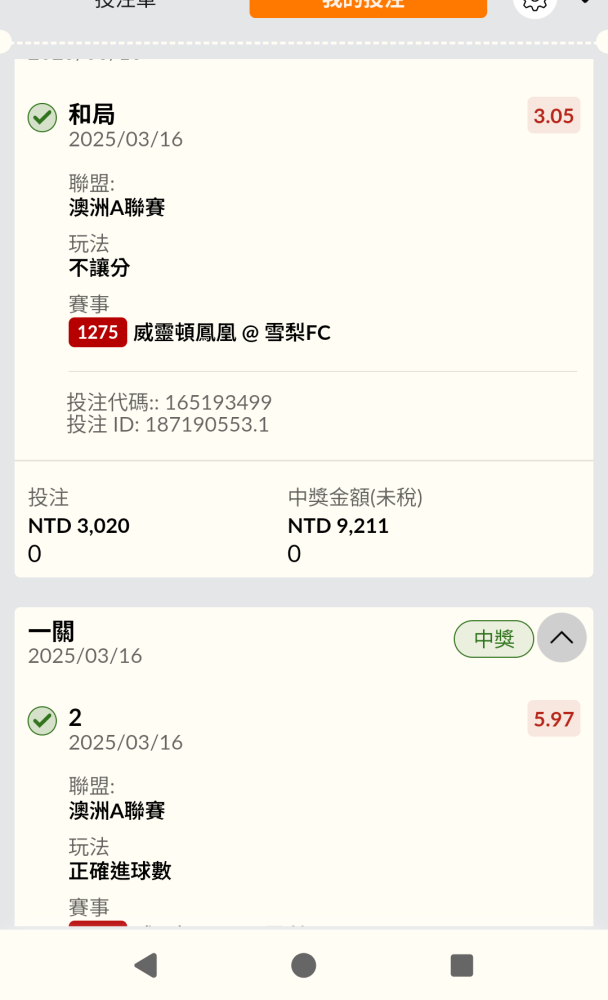Viewport: 608px width, 1000px height.
Task: Collapse the 一關 bet card with the chevron
Action: click(x=561, y=638)
